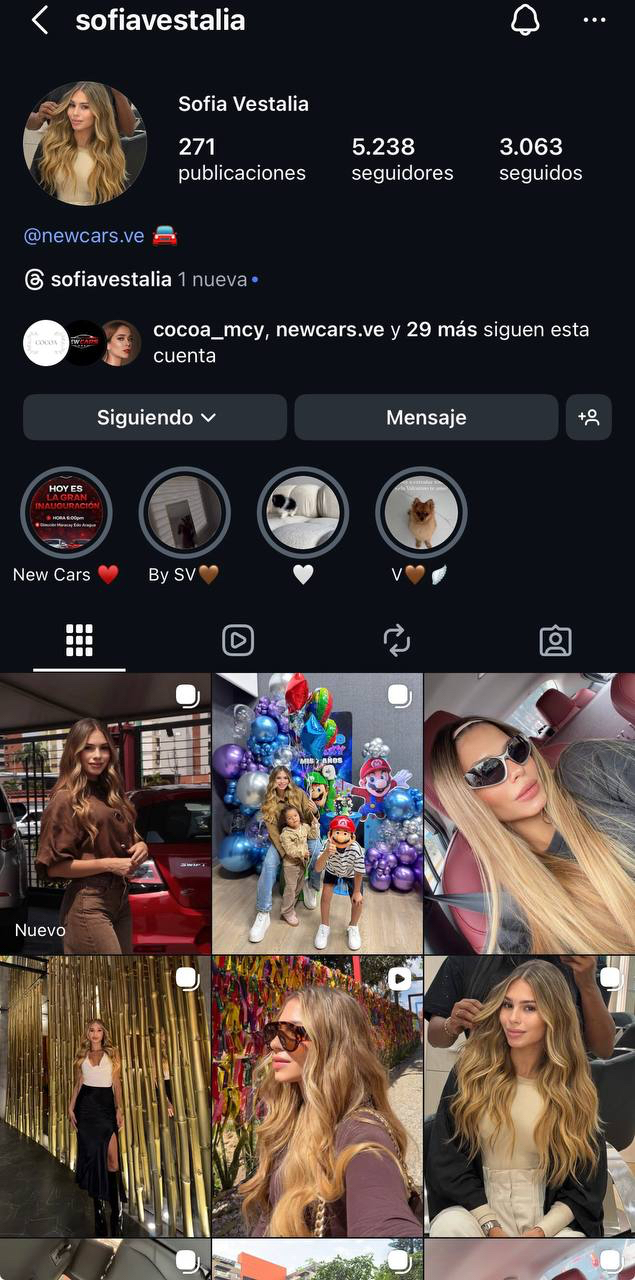Open the three-dot overflow menu
Screen dimensions: 635x1280
(594, 20)
